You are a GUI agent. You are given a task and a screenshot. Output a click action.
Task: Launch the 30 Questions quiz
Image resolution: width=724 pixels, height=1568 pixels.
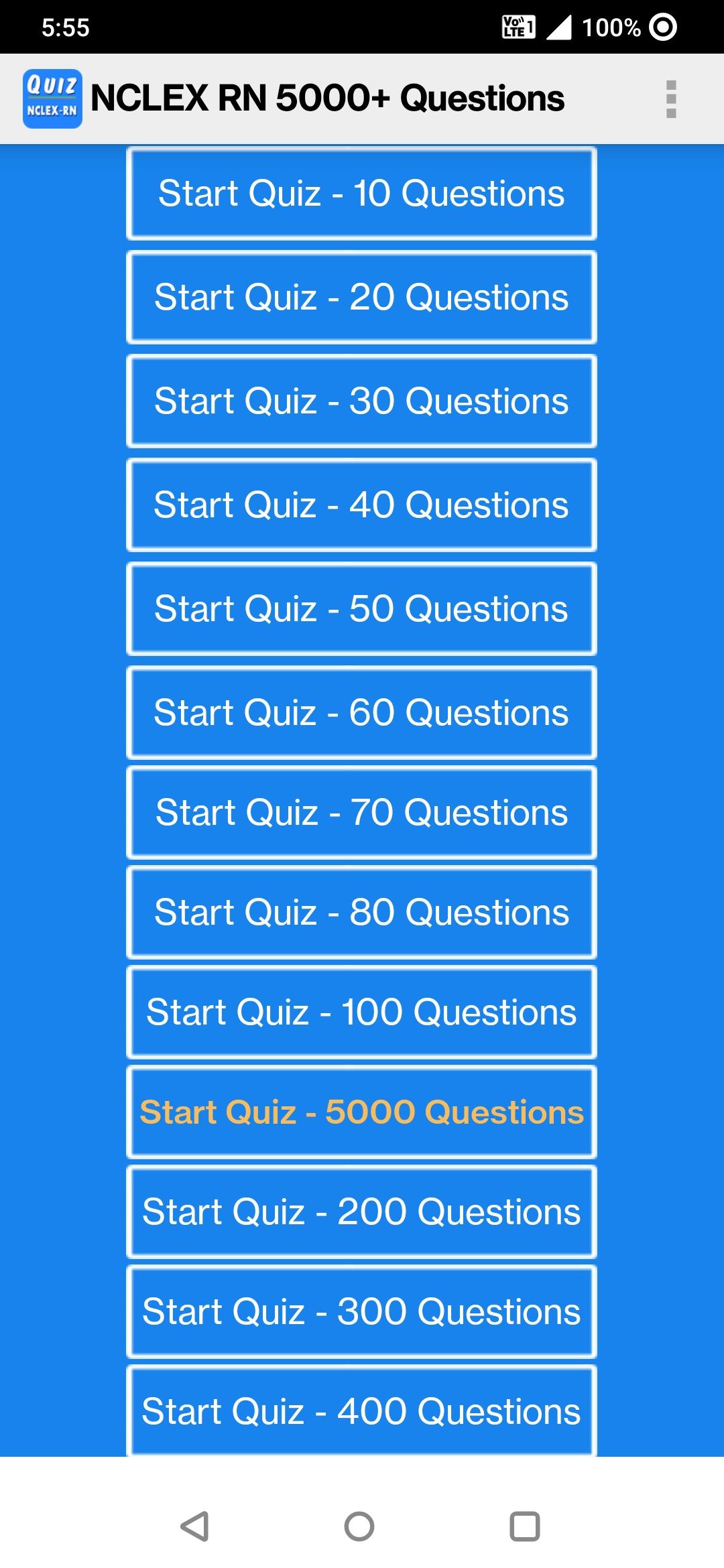pos(361,401)
